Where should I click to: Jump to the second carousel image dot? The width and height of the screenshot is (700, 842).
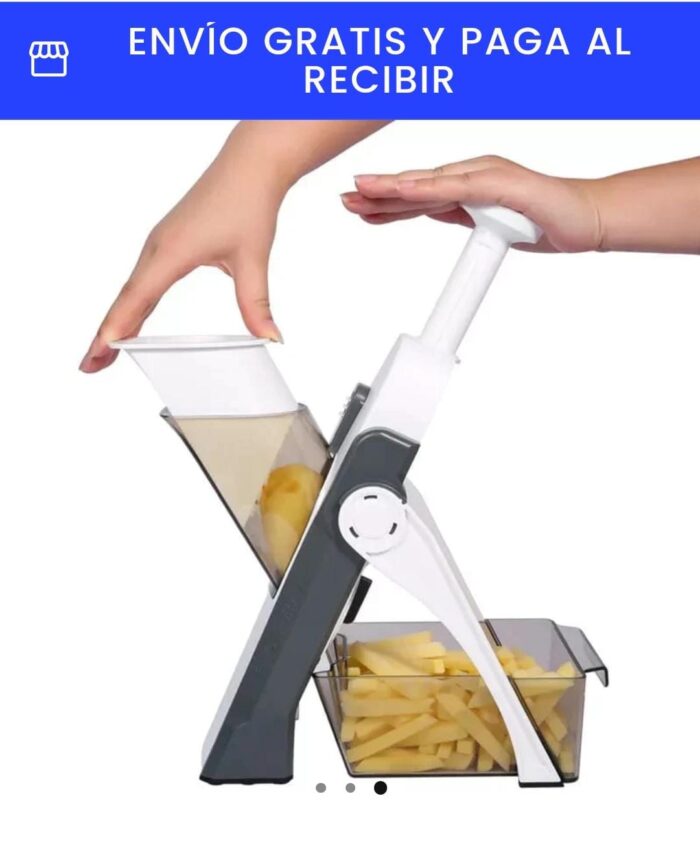pos(350,788)
